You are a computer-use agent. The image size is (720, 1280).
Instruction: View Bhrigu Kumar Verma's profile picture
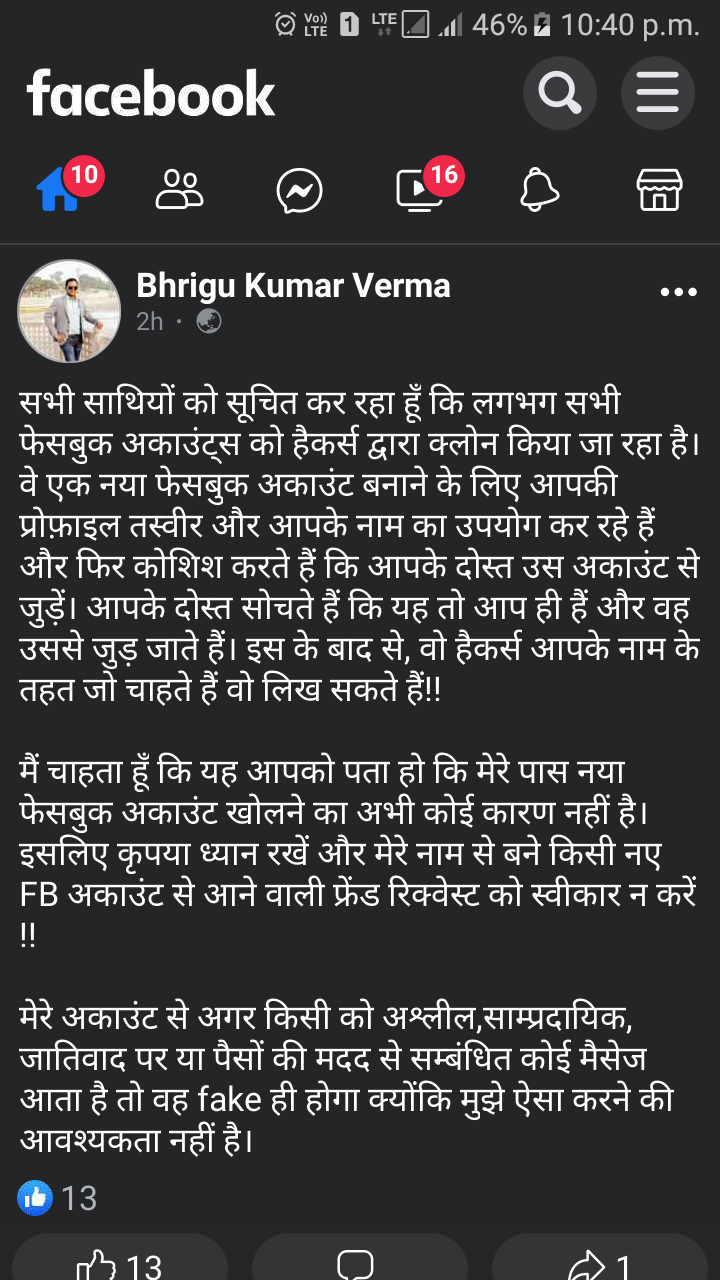point(69,310)
